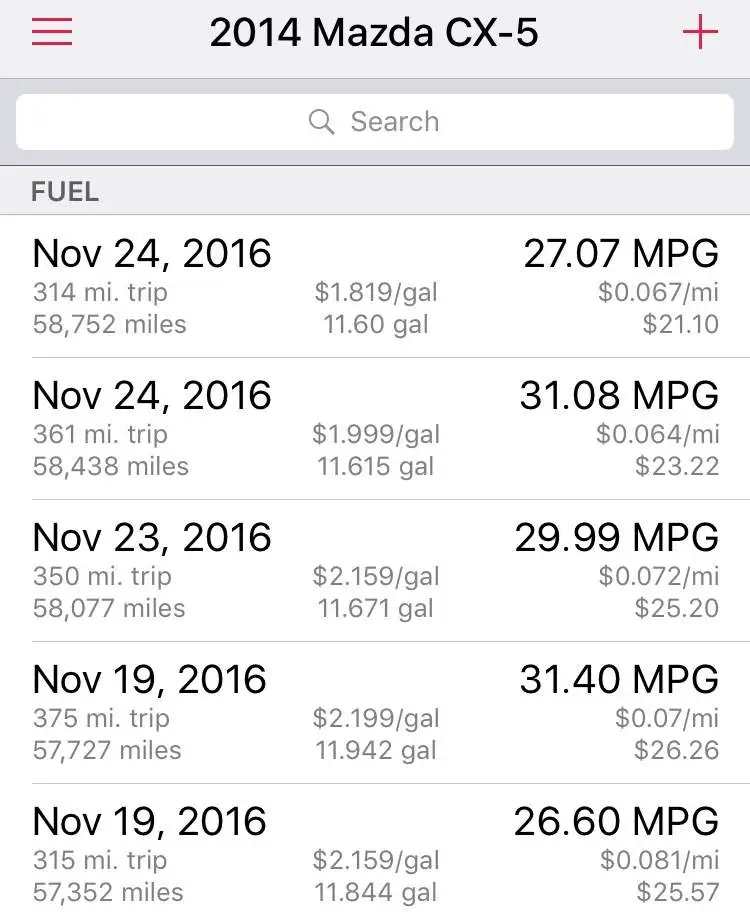View the Nov 23, 2016 fill-up

coord(375,570)
